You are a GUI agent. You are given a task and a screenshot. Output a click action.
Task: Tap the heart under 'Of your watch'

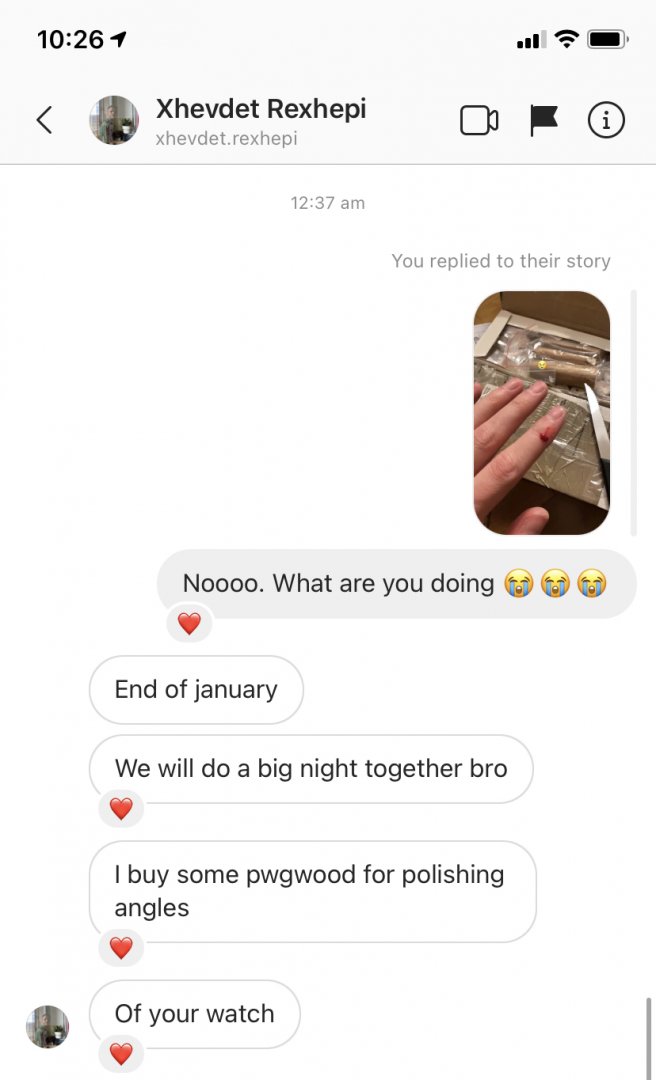[121, 1053]
